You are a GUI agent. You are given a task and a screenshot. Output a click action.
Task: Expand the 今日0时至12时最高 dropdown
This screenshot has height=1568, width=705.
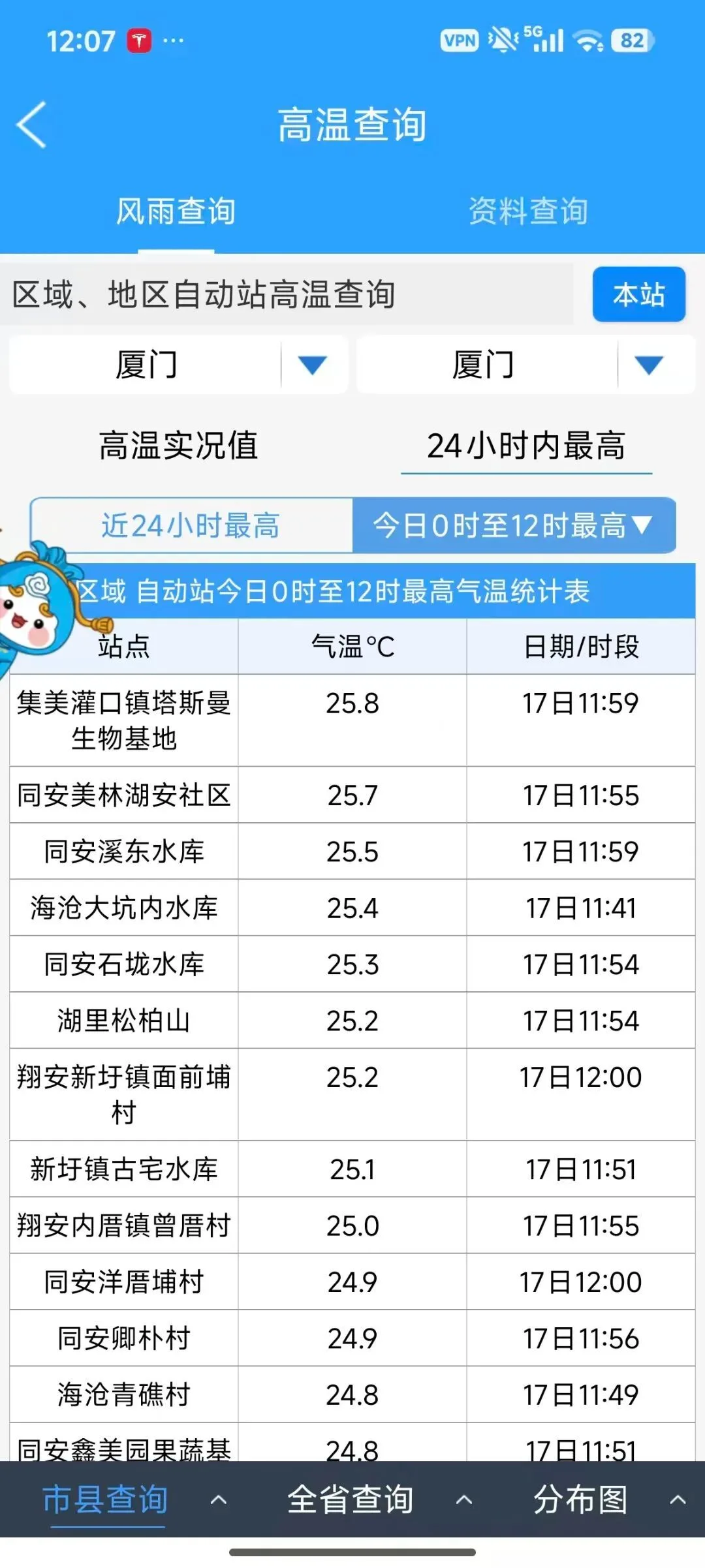643,526
